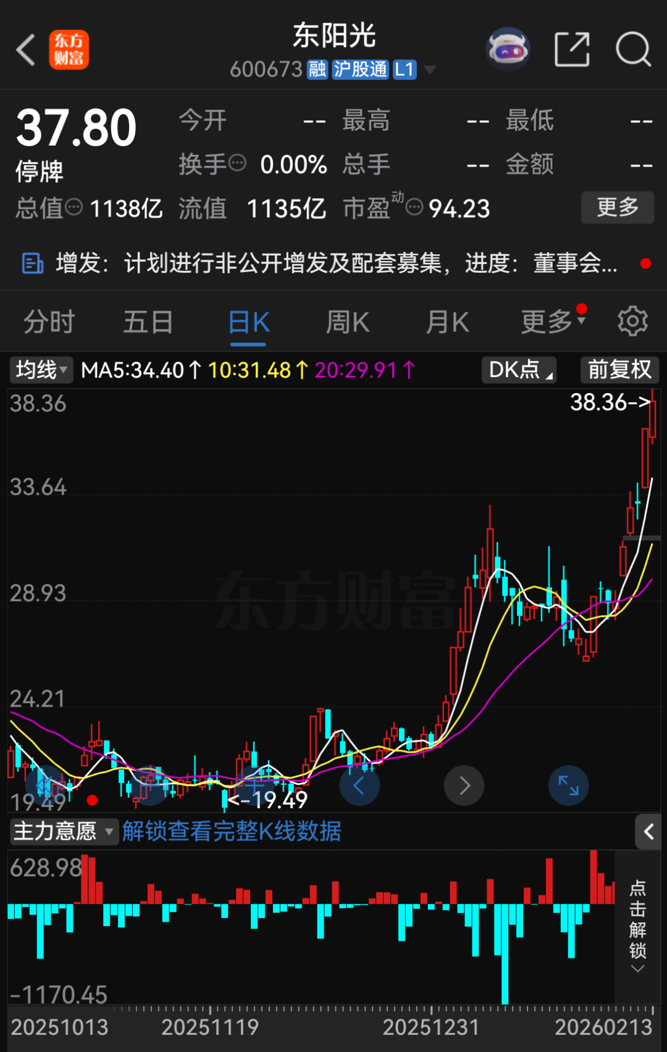Change the 前复权 adjustment setting
The image size is (667, 1052).
[619, 370]
